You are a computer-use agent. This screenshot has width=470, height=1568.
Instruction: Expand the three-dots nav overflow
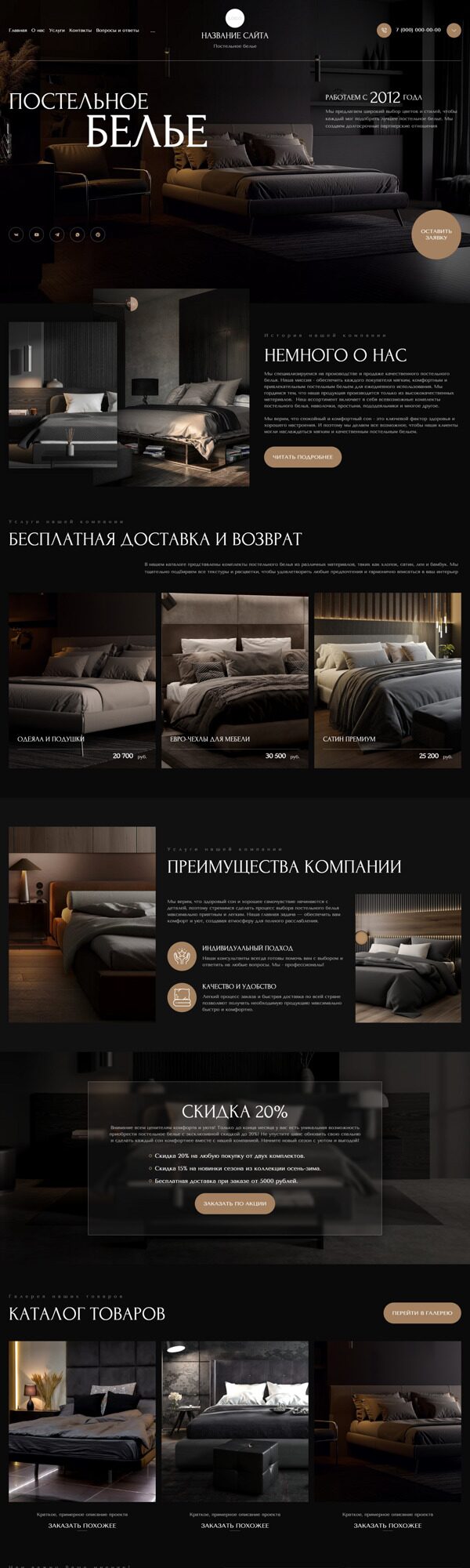click(x=153, y=31)
